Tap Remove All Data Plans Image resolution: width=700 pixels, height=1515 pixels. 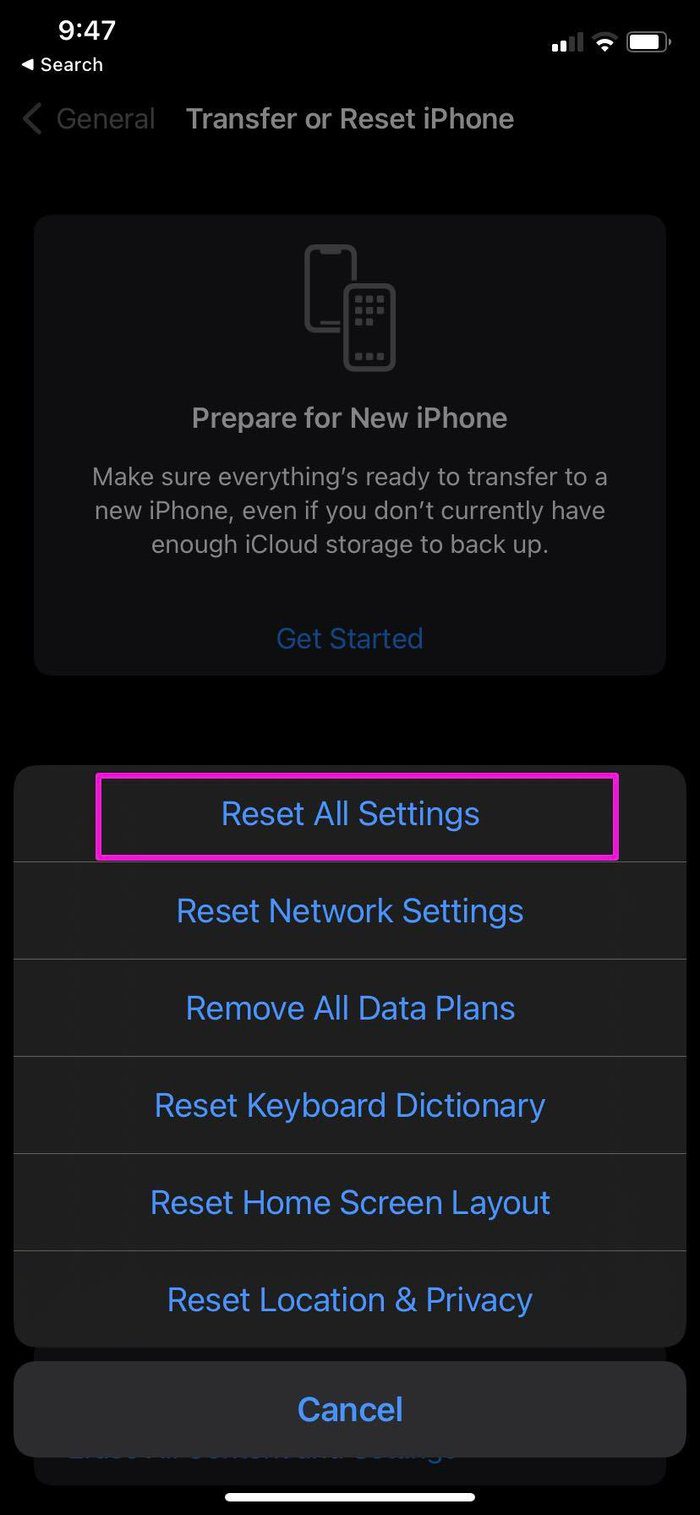350,1008
